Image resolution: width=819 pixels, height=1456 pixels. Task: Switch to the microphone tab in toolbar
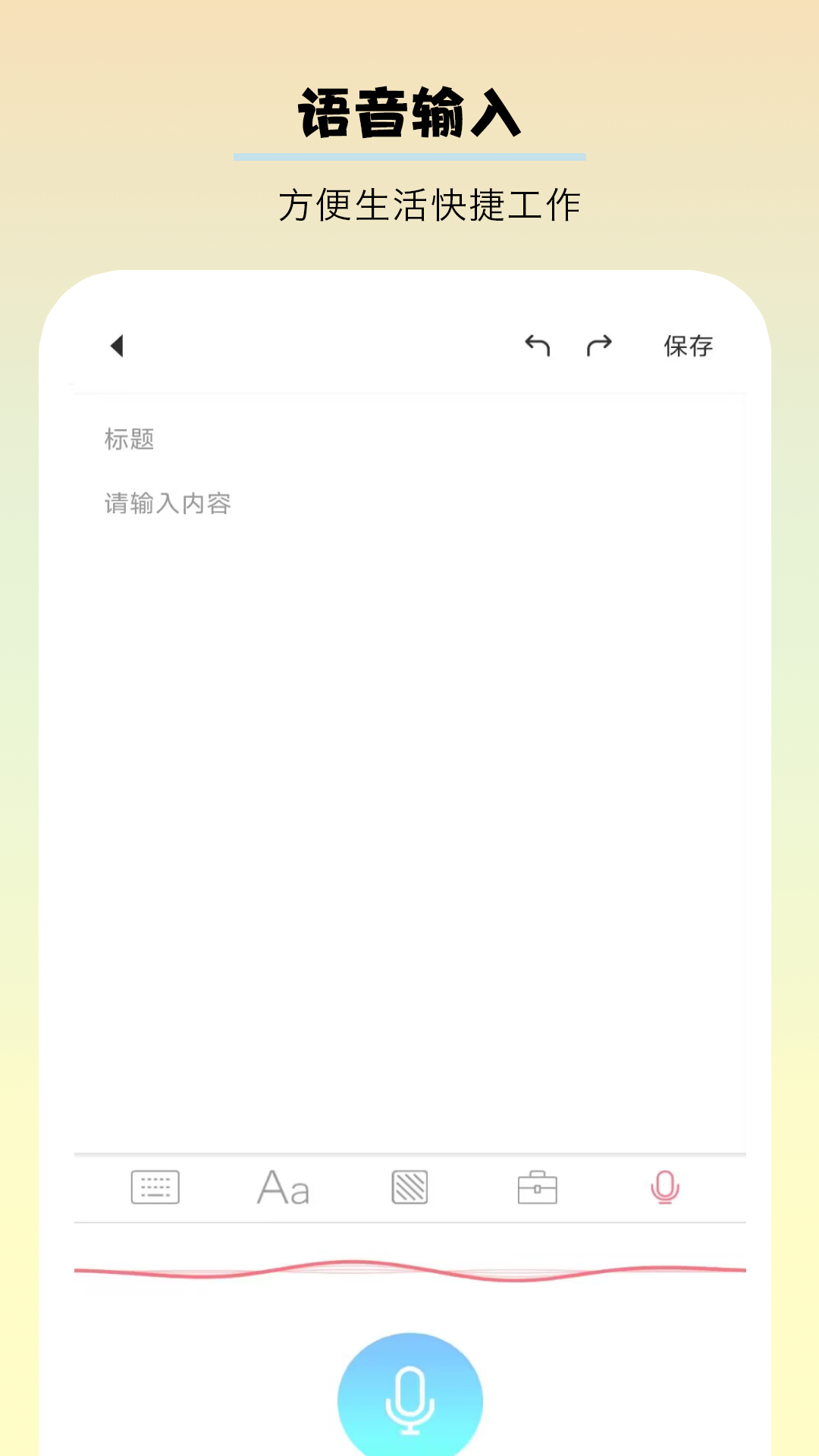tap(664, 1188)
